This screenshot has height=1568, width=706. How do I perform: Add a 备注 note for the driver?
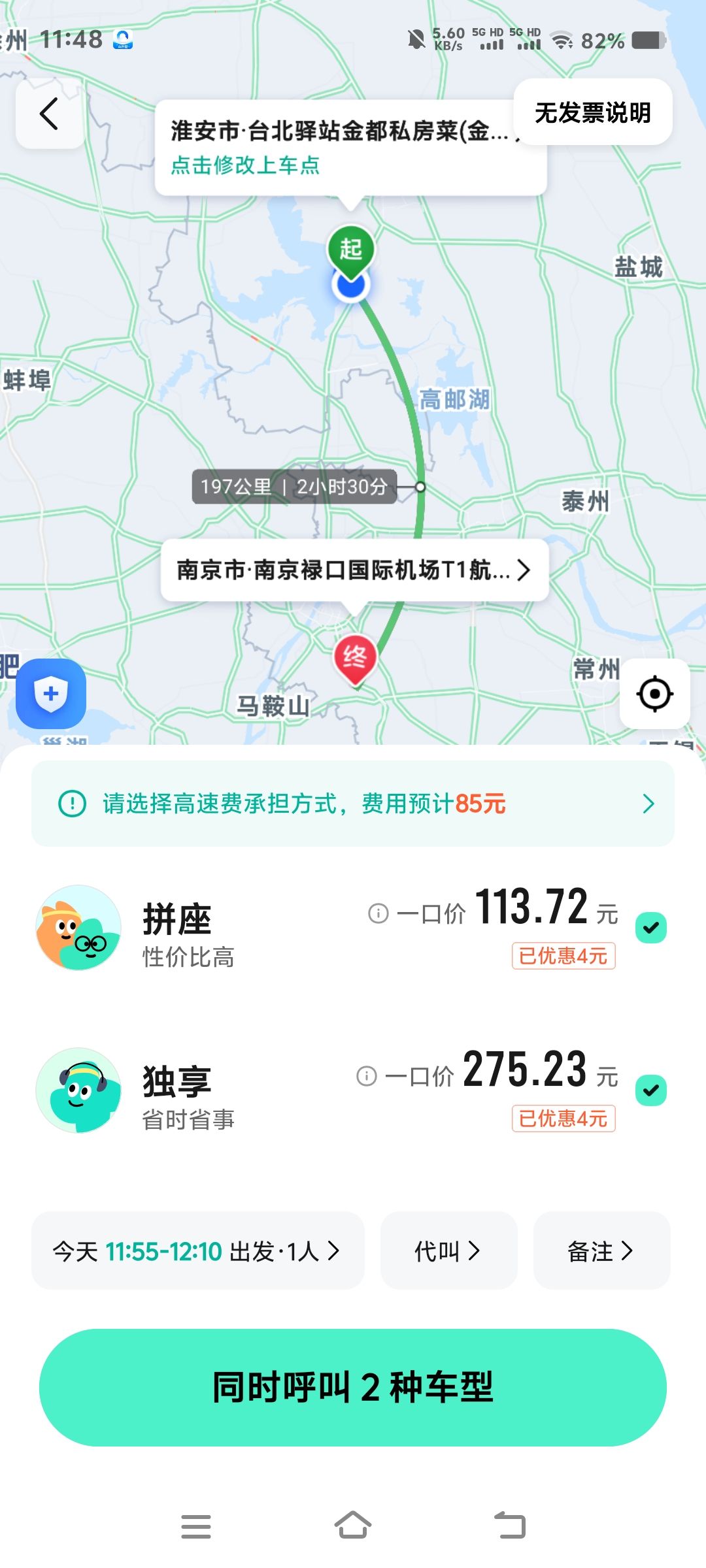[x=601, y=1251]
